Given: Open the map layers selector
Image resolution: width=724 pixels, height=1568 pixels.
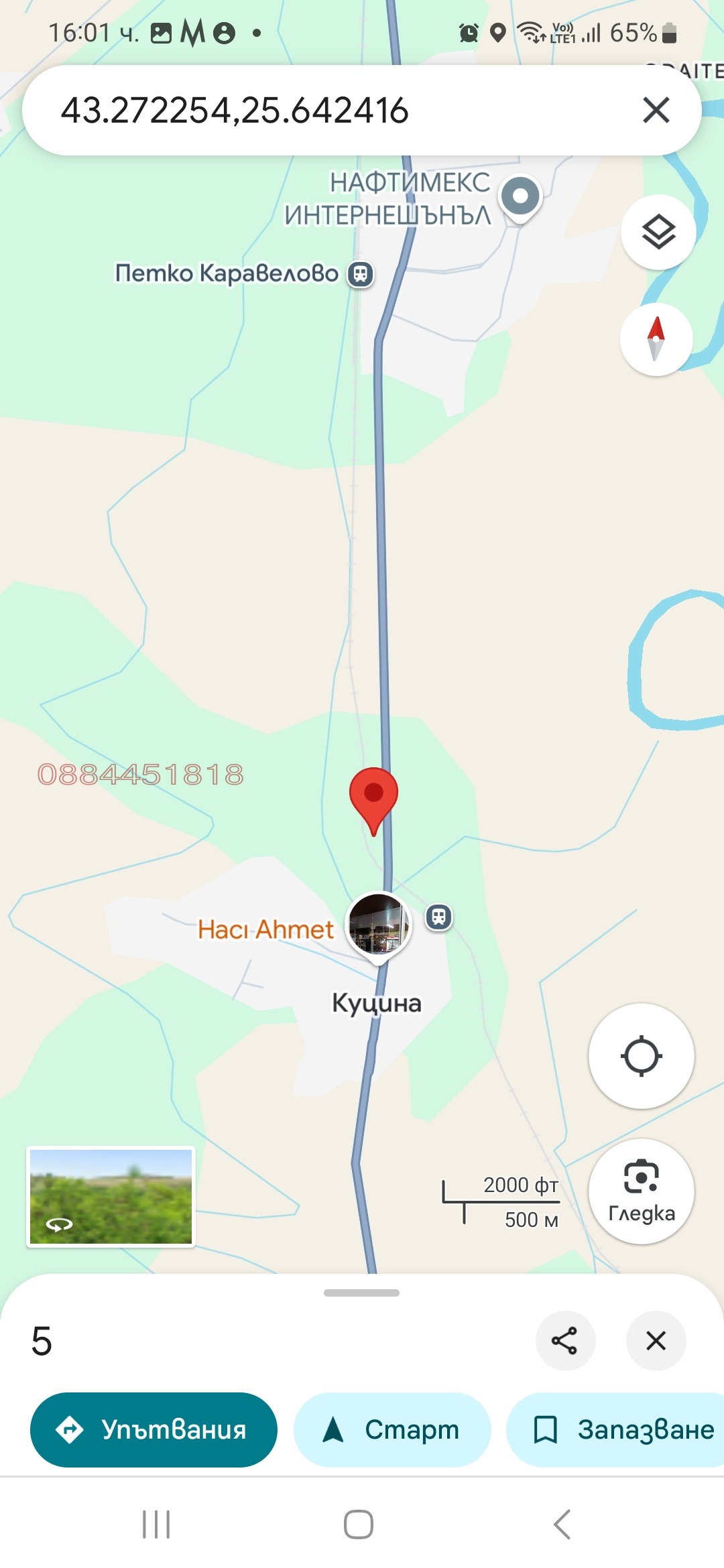Looking at the screenshot, I should pyautogui.click(x=658, y=233).
